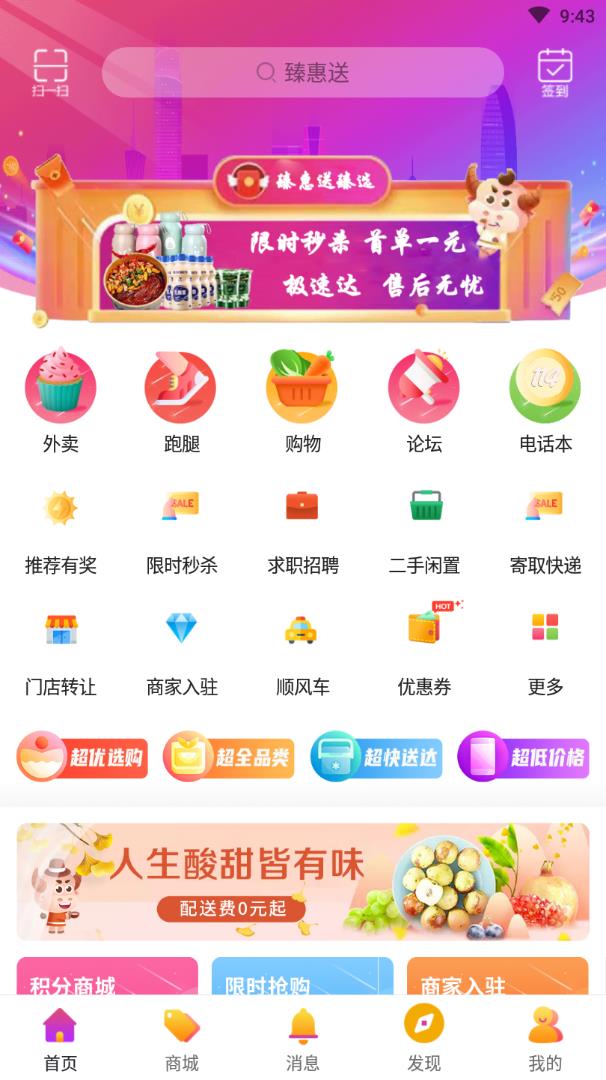Open the 跑腿 errand service
This screenshot has height=1080, width=606.
[x=181, y=400]
